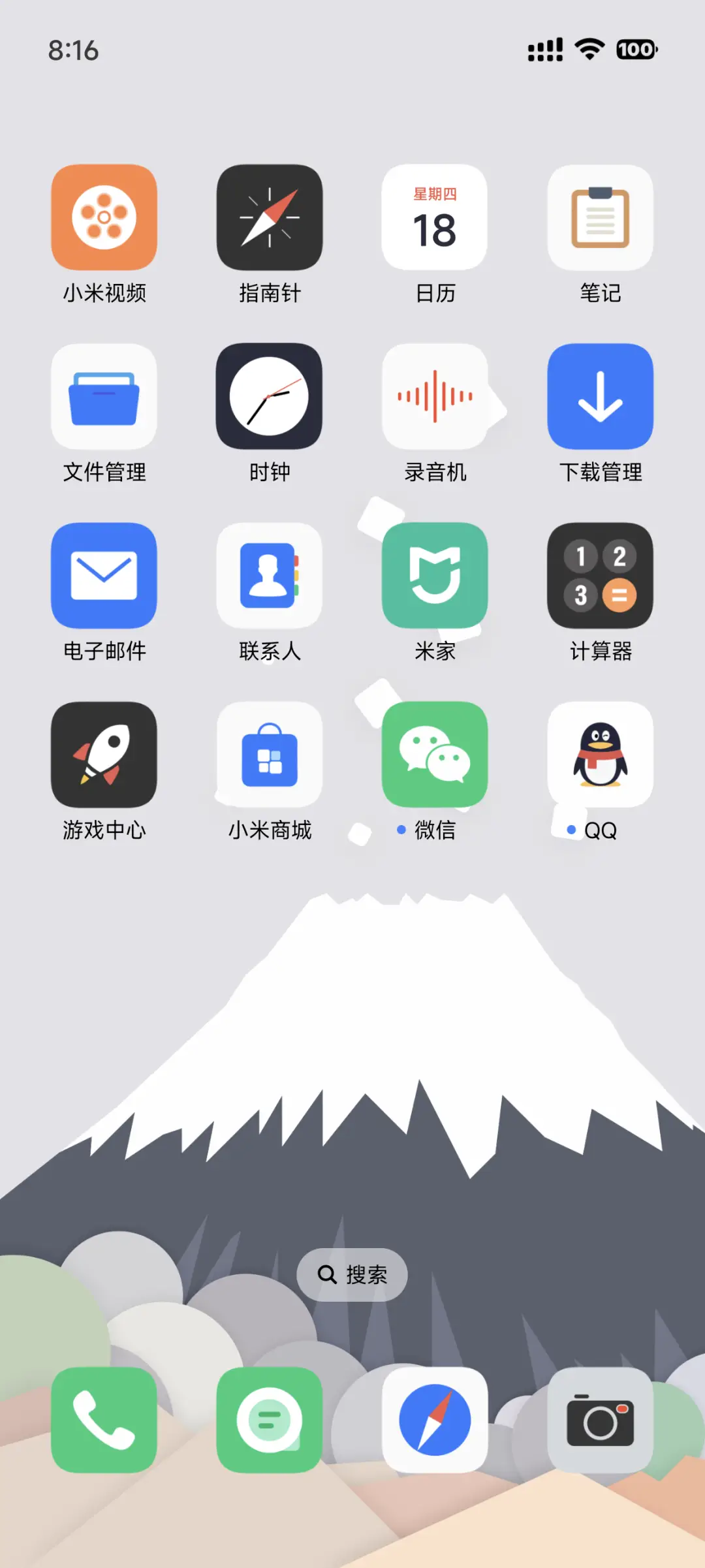Open the 小米视频 video app
705x1568 pixels.
[x=104, y=217]
